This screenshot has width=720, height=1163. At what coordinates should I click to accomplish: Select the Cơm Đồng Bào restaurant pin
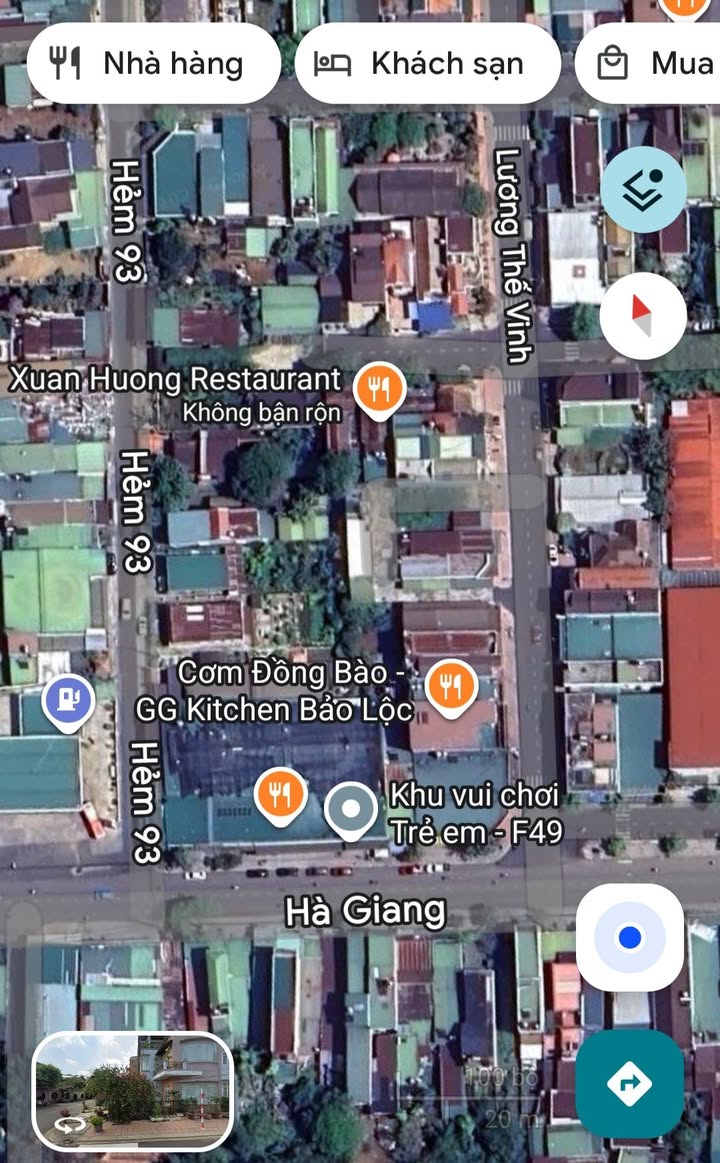pyautogui.click(x=451, y=687)
